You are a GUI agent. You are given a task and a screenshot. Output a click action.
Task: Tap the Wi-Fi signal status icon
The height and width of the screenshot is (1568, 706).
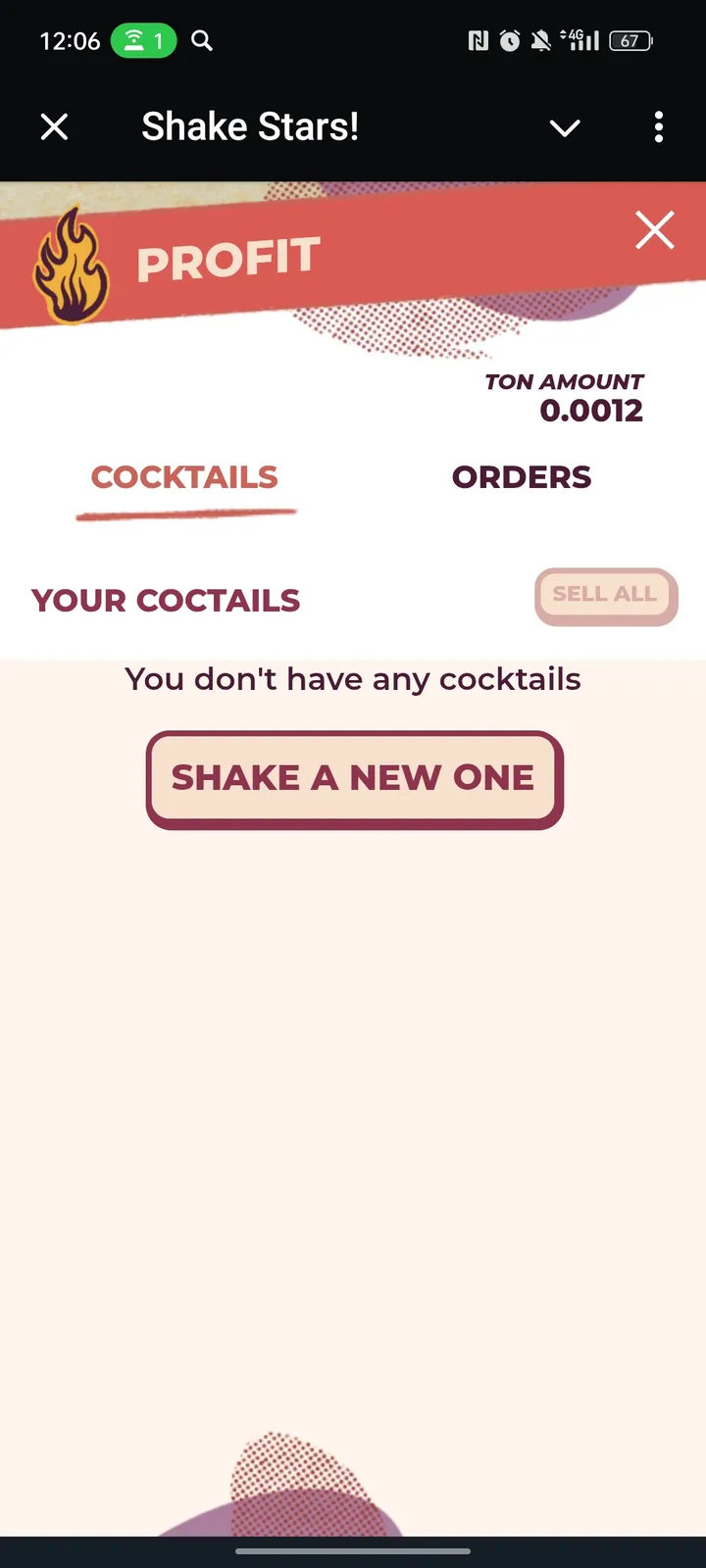click(132, 41)
